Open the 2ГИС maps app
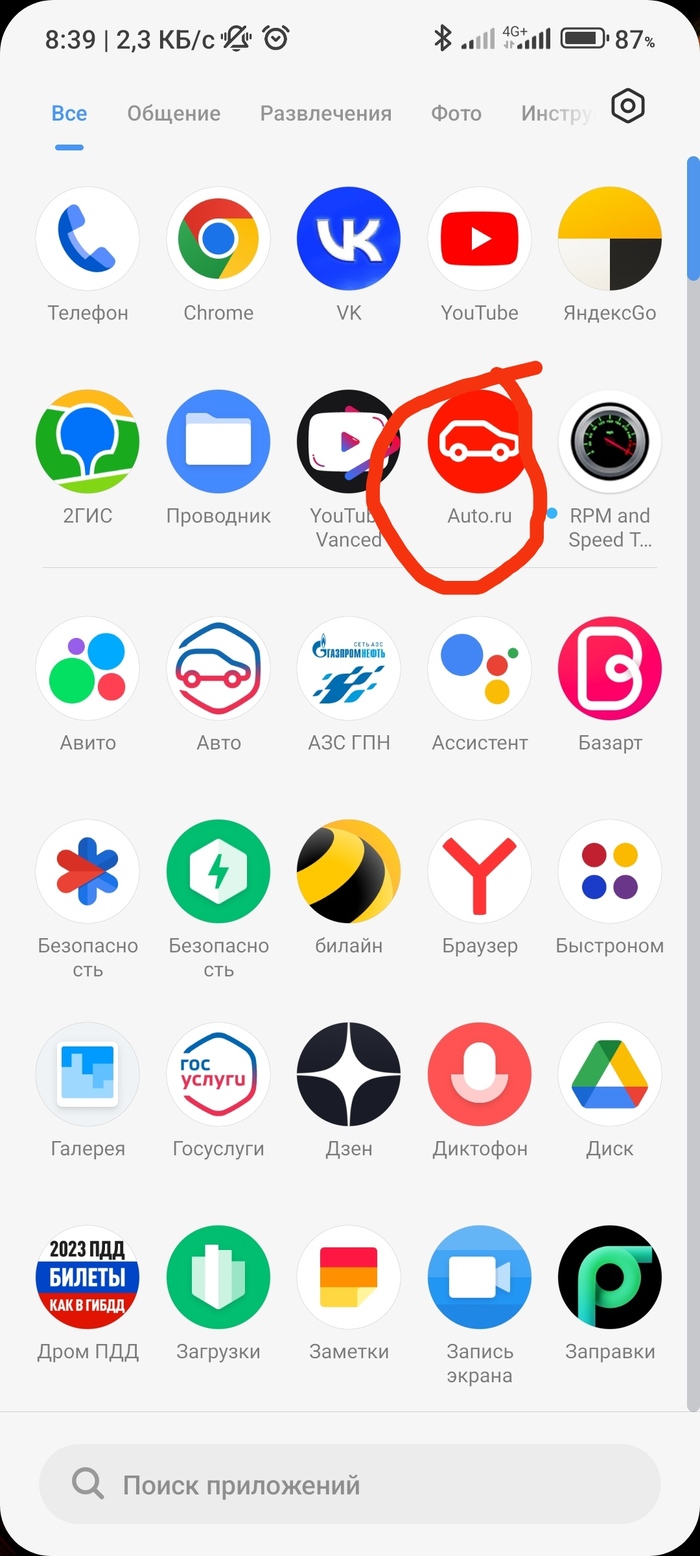Image resolution: width=700 pixels, height=1556 pixels. tap(88, 442)
